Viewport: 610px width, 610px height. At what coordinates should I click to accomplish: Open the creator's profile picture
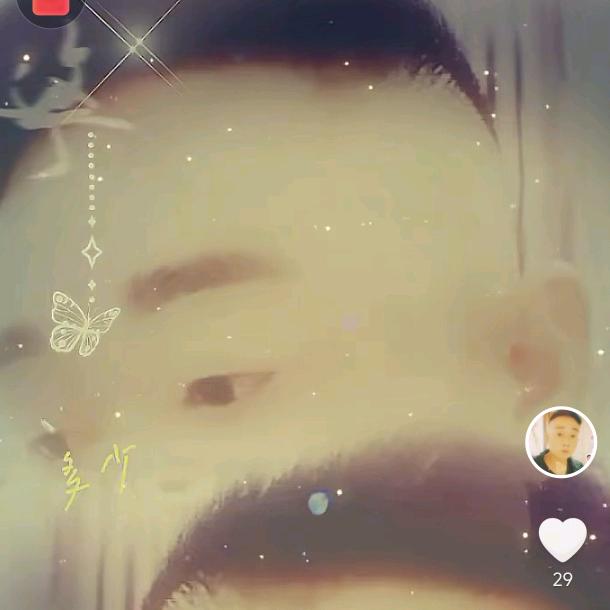point(561,442)
